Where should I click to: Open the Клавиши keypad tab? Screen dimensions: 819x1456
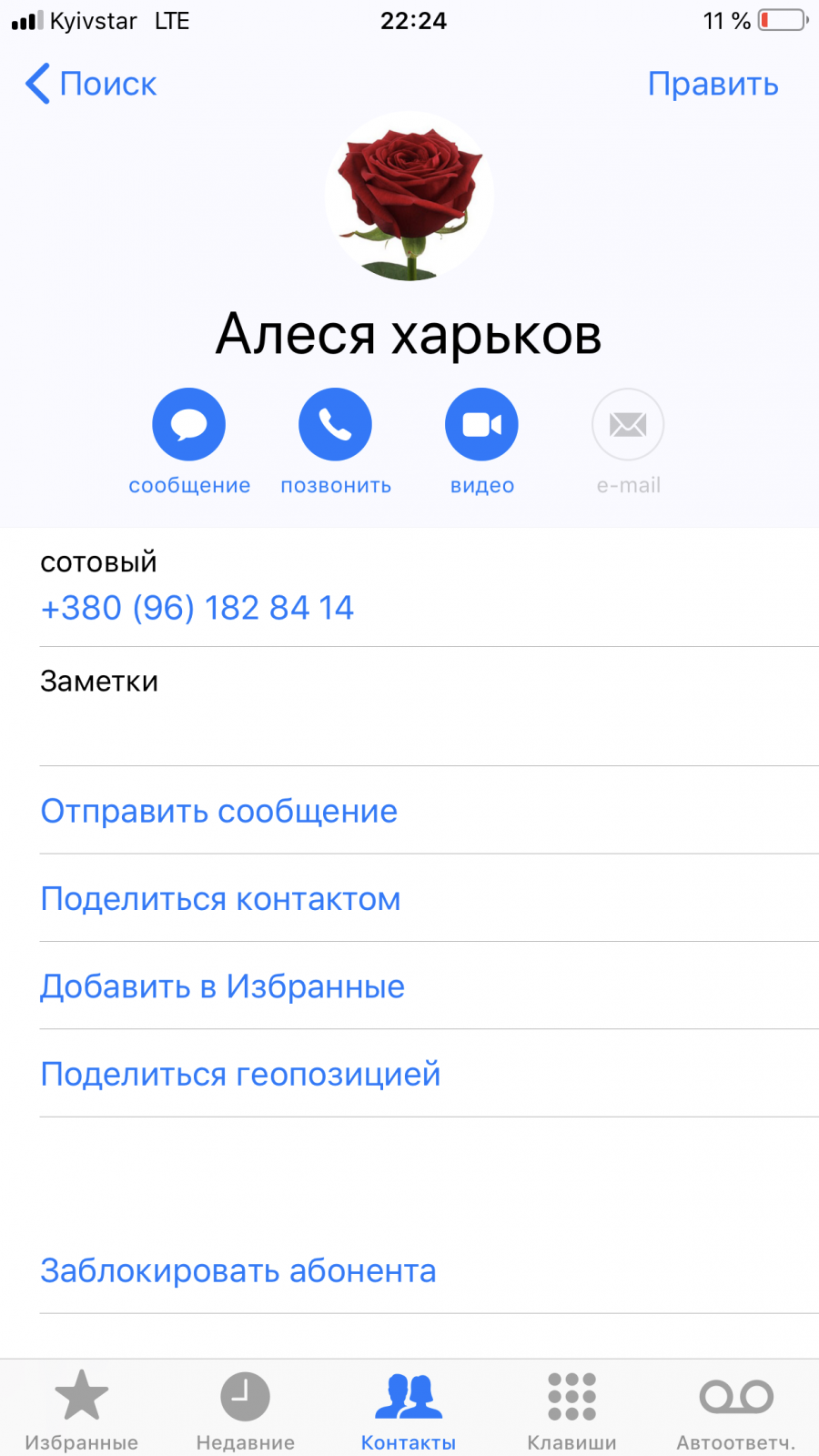[572, 1410]
